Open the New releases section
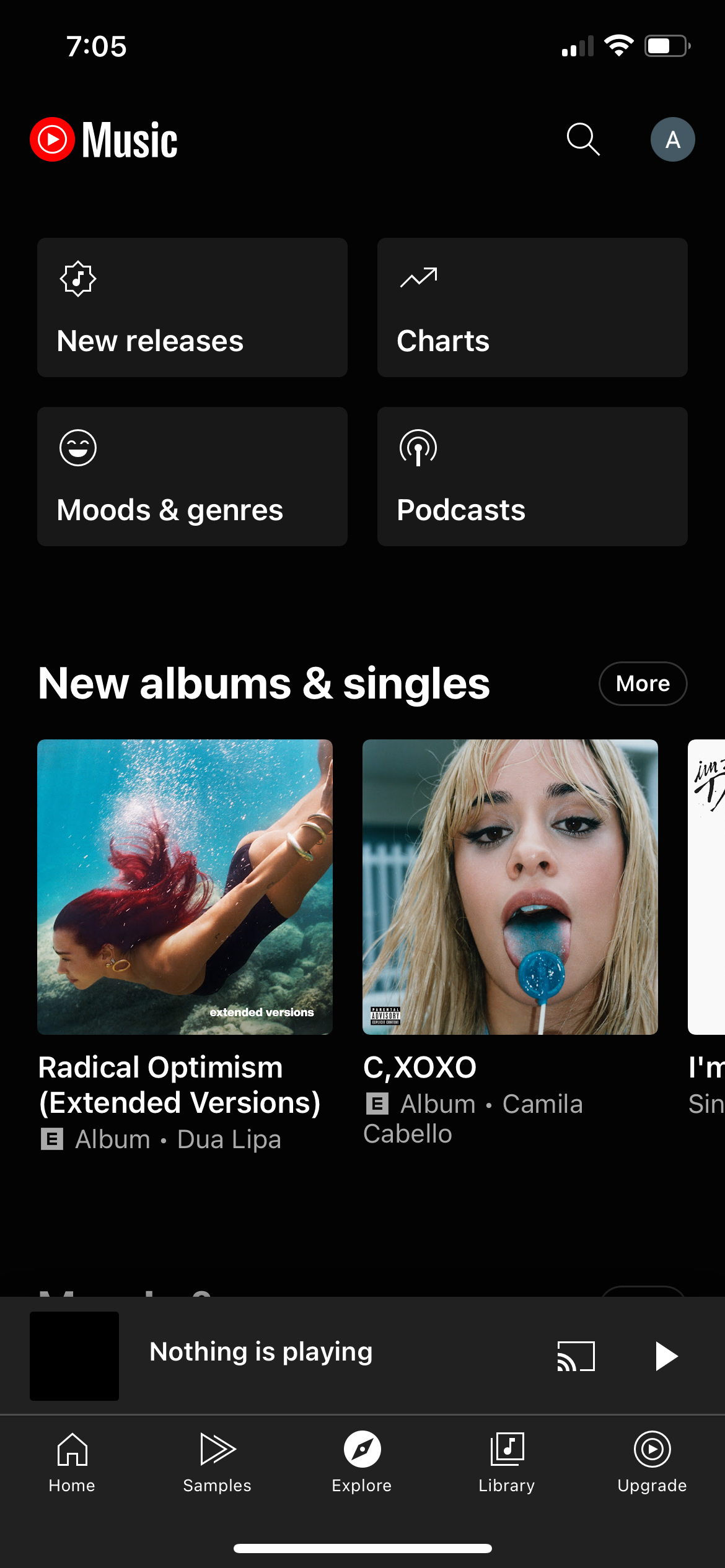The width and height of the screenshot is (725, 1568). (x=191, y=307)
